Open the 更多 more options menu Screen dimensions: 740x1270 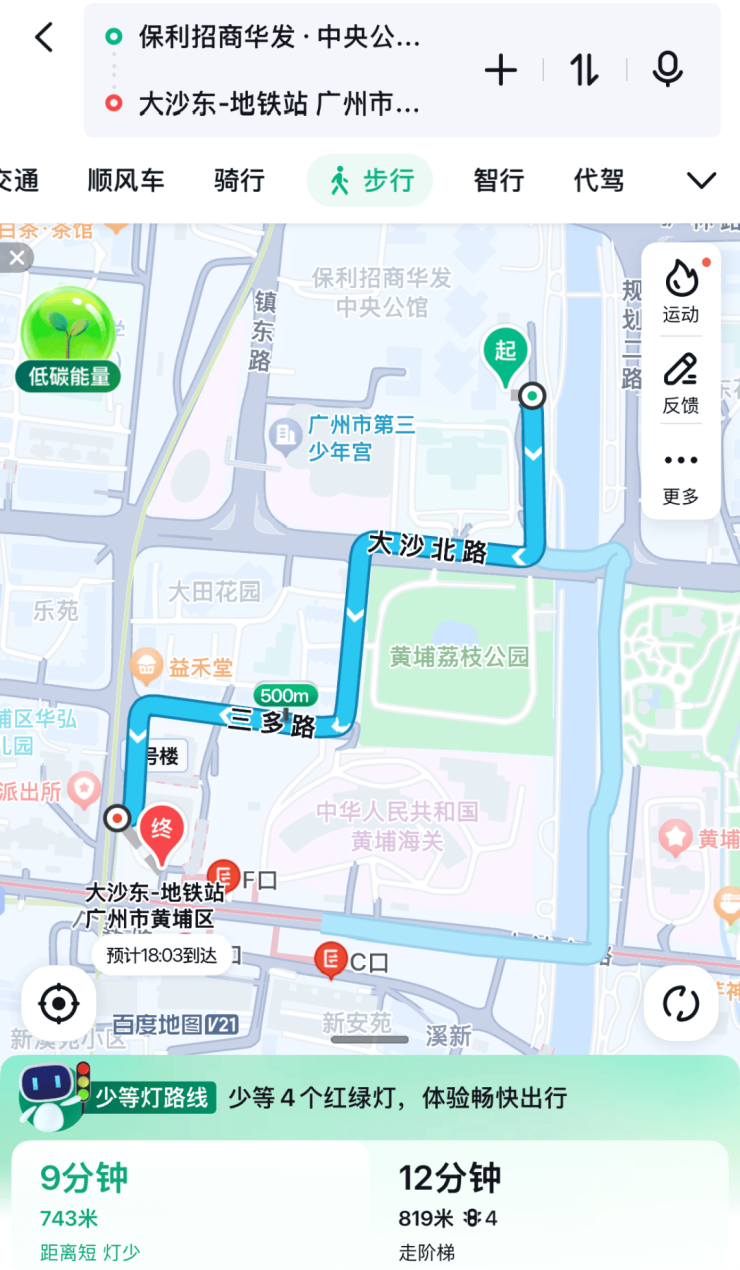pos(681,476)
